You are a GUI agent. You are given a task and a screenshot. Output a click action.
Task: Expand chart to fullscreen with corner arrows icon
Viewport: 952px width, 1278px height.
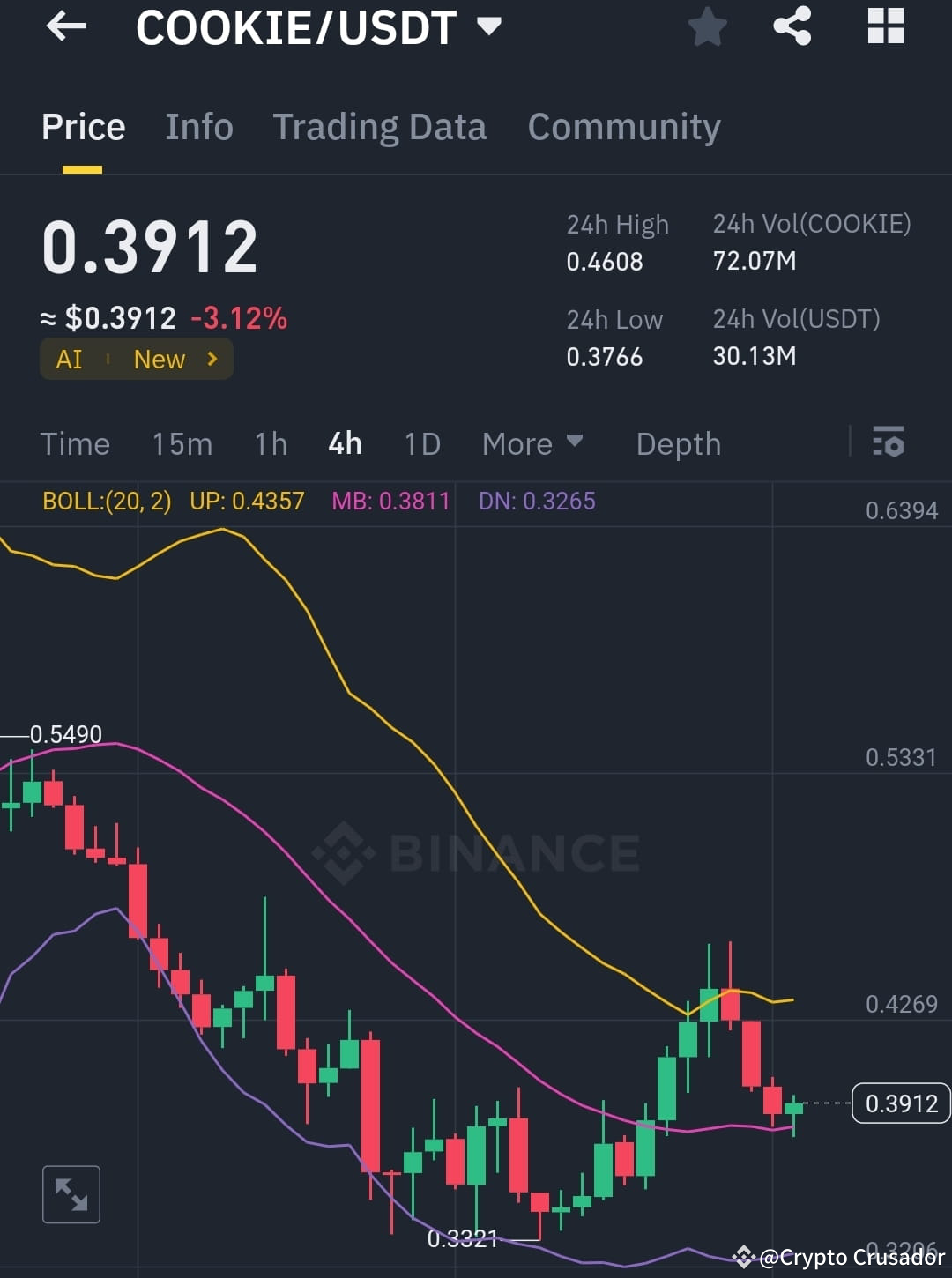71,1194
